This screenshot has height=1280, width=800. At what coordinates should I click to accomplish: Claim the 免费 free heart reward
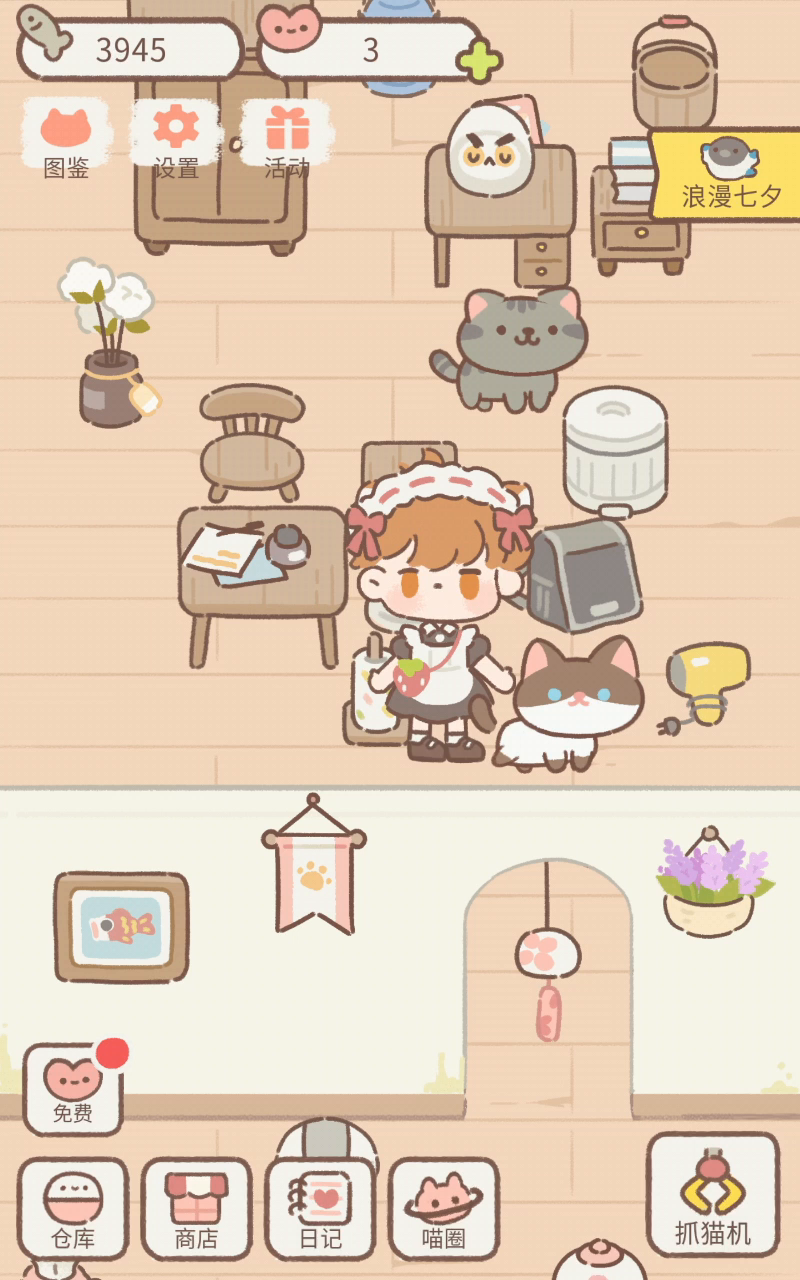[x=73, y=1089]
